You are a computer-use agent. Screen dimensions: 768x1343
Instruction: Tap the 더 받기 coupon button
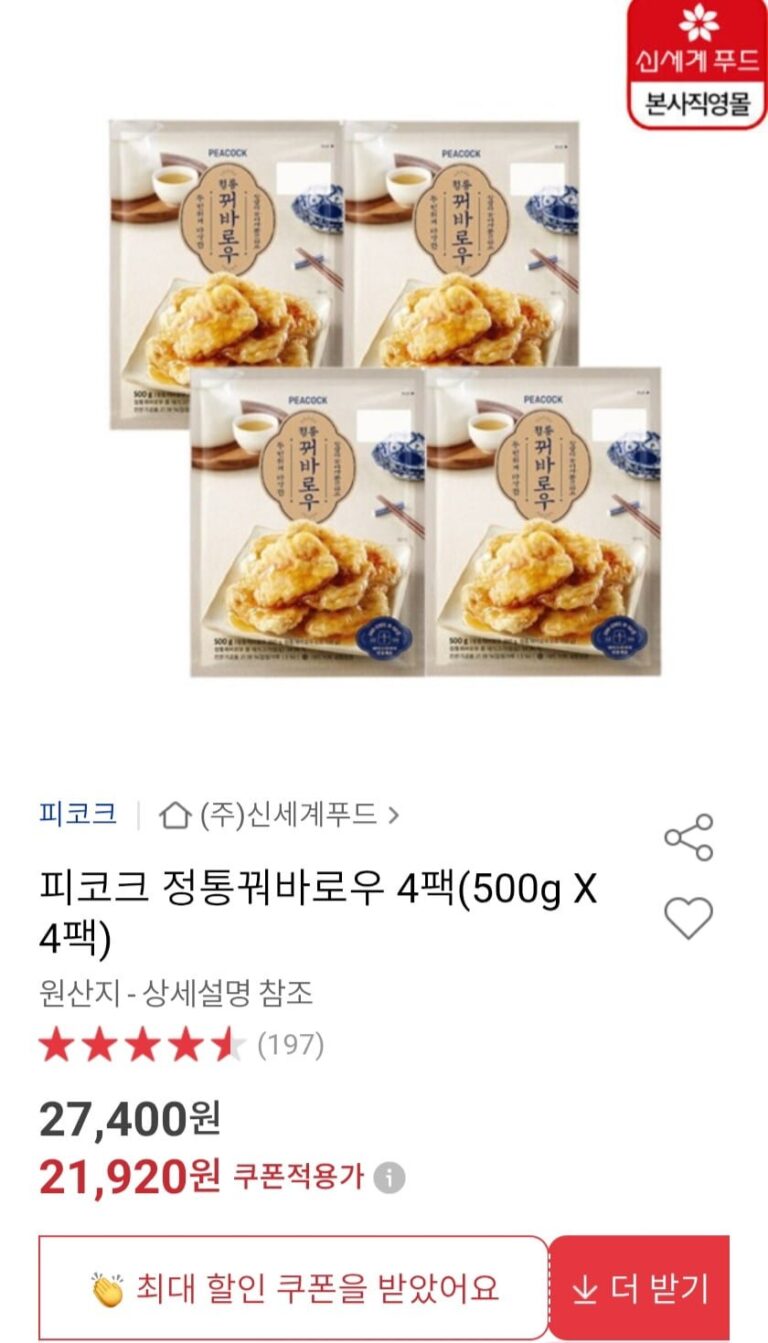pyautogui.click(x=640, y=1289)
